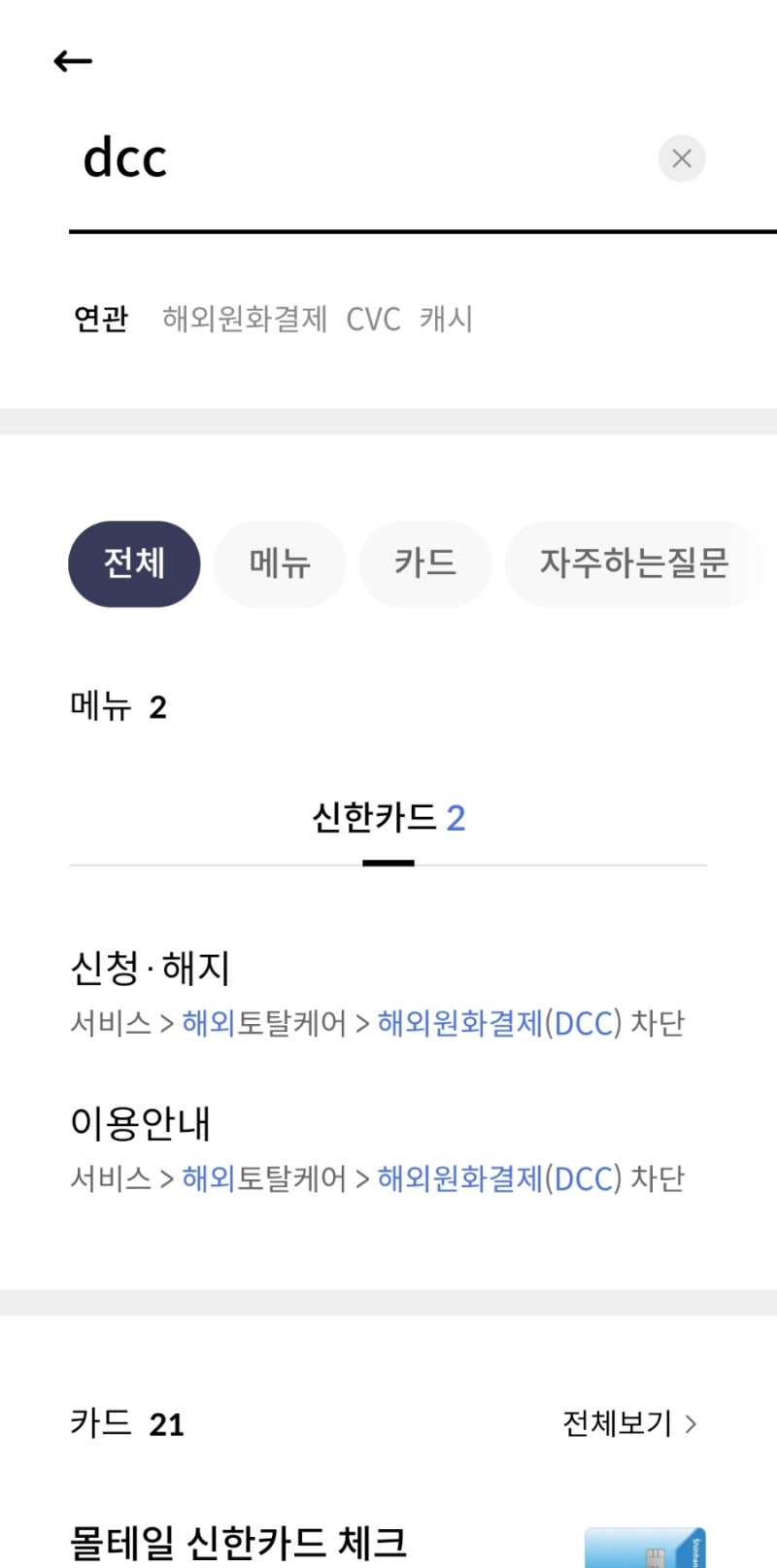Open the 몰테일 신한카드 체크 card name
777x1568 pixels.
(241, 1540)
